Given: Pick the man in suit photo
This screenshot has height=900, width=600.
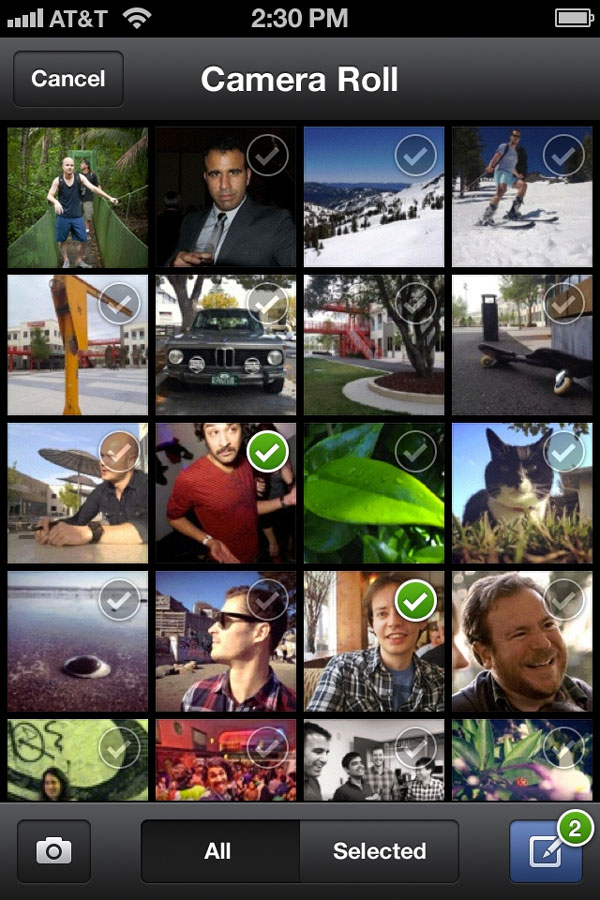Looking at the screenshot, I should tap(226, 197).
